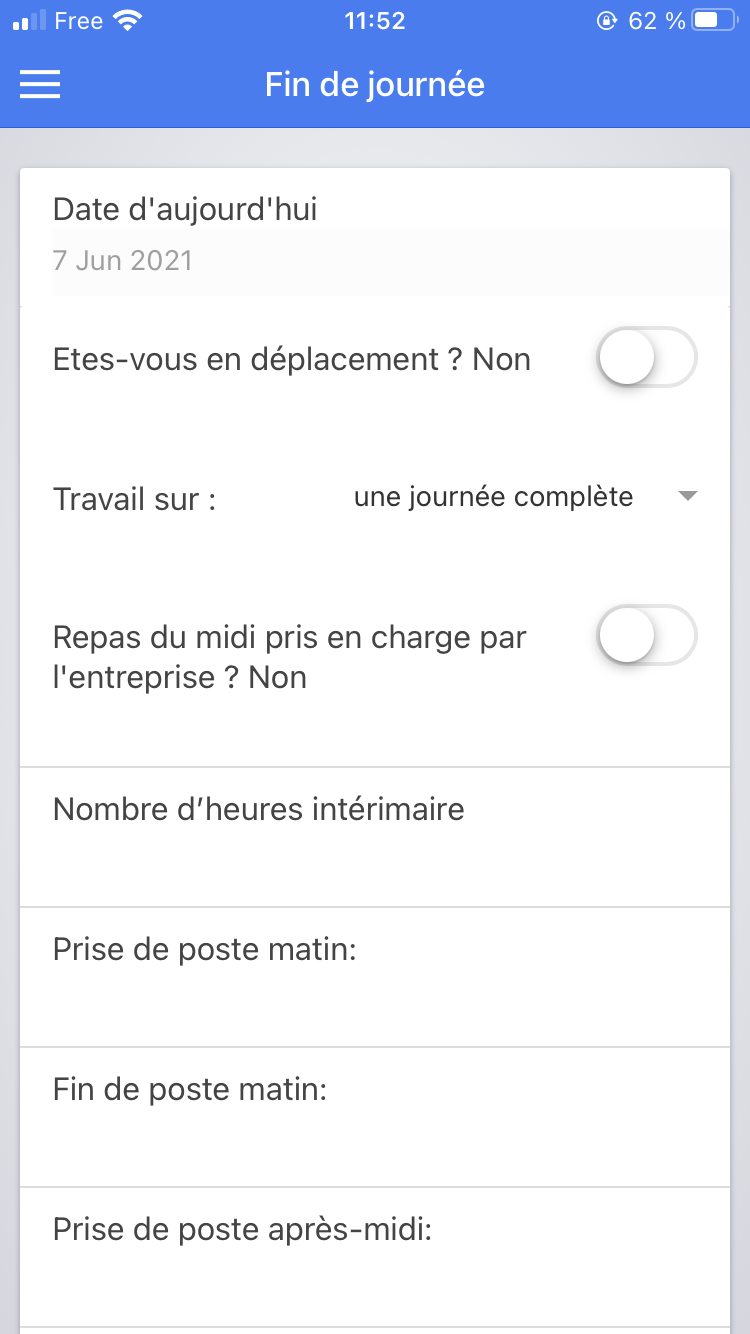Image resolution: width=750 pixels, height=1334 pixels.
Task: Tap the Fin de poste matin field
Action: [375, 1118]
